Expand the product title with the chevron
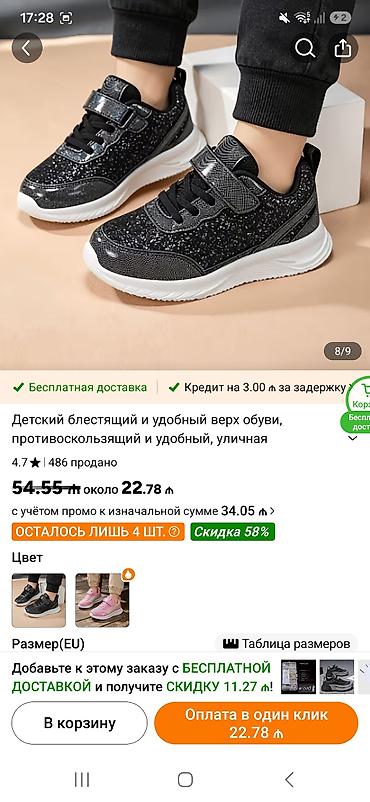 [x=353, y=438]
